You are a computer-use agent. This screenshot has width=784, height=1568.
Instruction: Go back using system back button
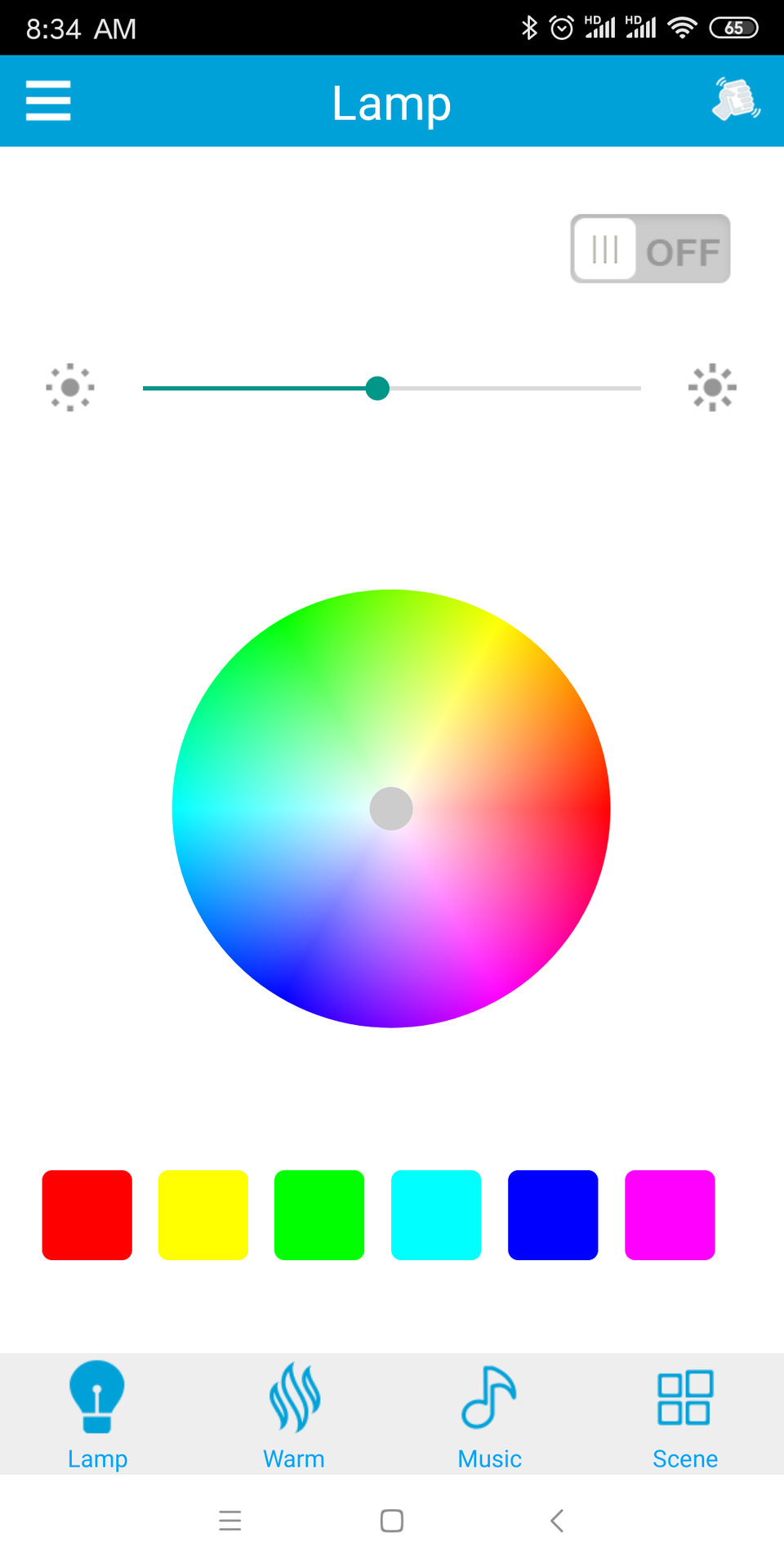(557, 1521)
